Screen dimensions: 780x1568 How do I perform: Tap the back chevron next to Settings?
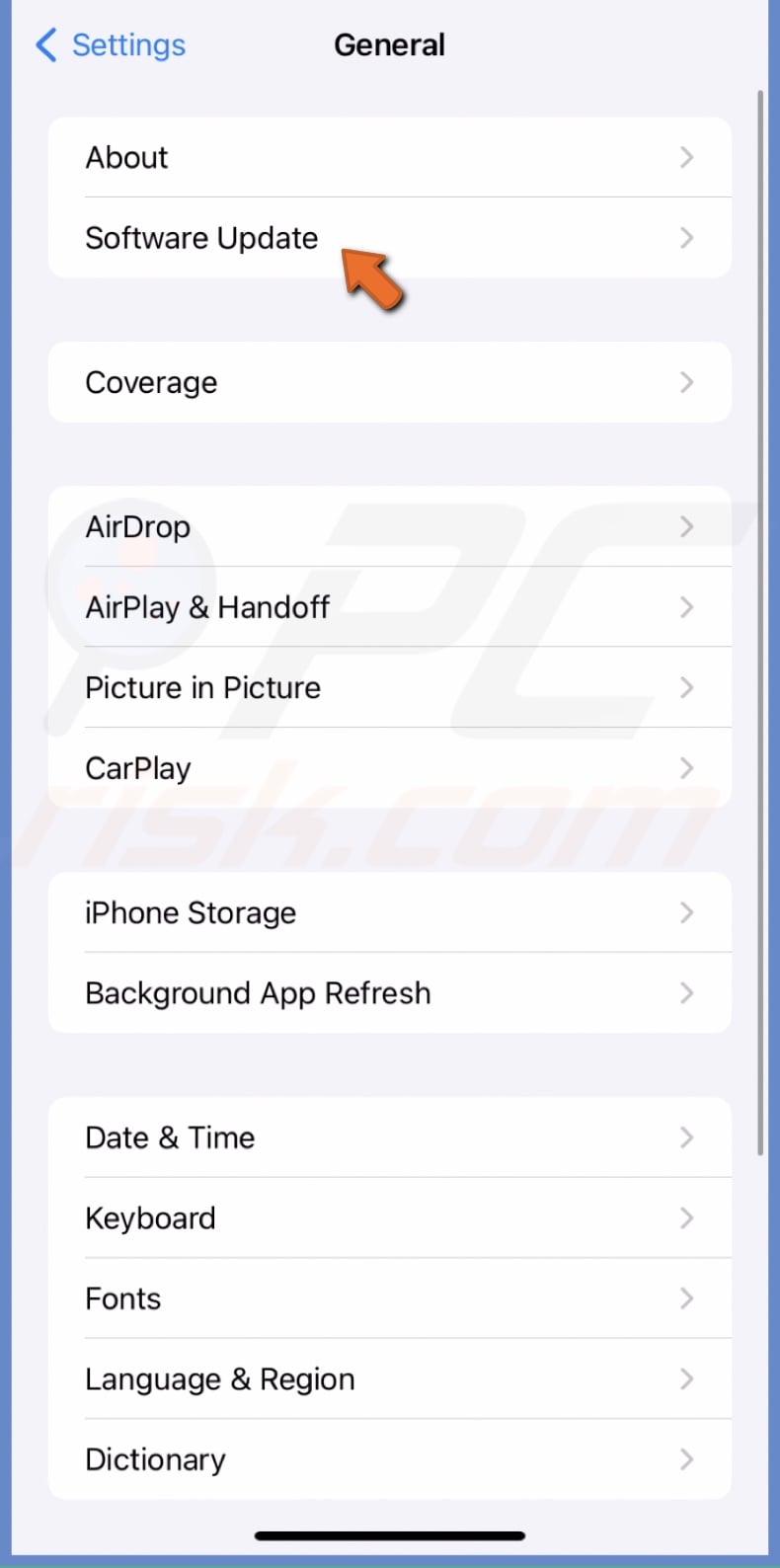click(x=43, y=44)
